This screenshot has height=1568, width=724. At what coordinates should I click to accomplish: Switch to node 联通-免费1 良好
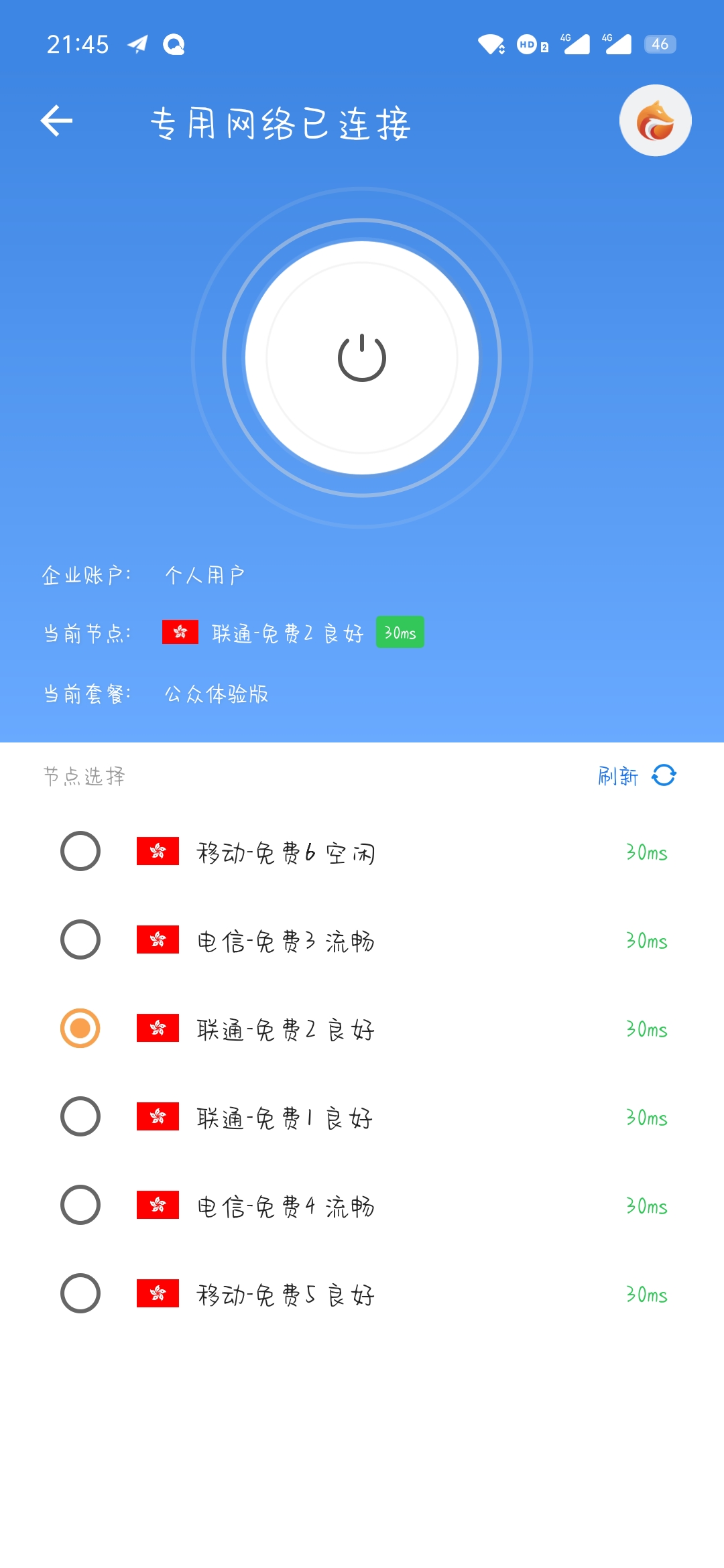pos(80,1117)
